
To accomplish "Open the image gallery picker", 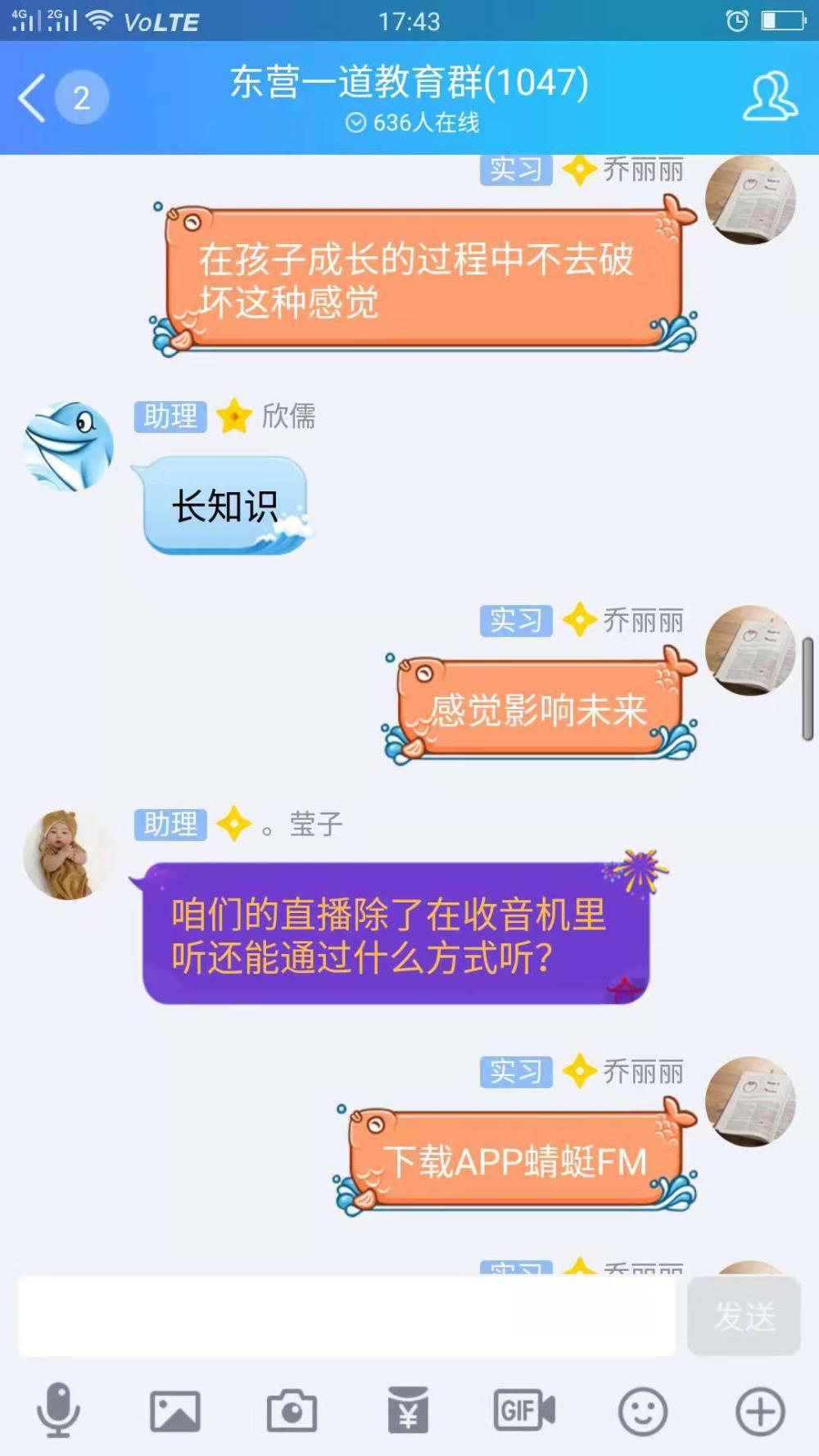I will tap(175, 1411).
